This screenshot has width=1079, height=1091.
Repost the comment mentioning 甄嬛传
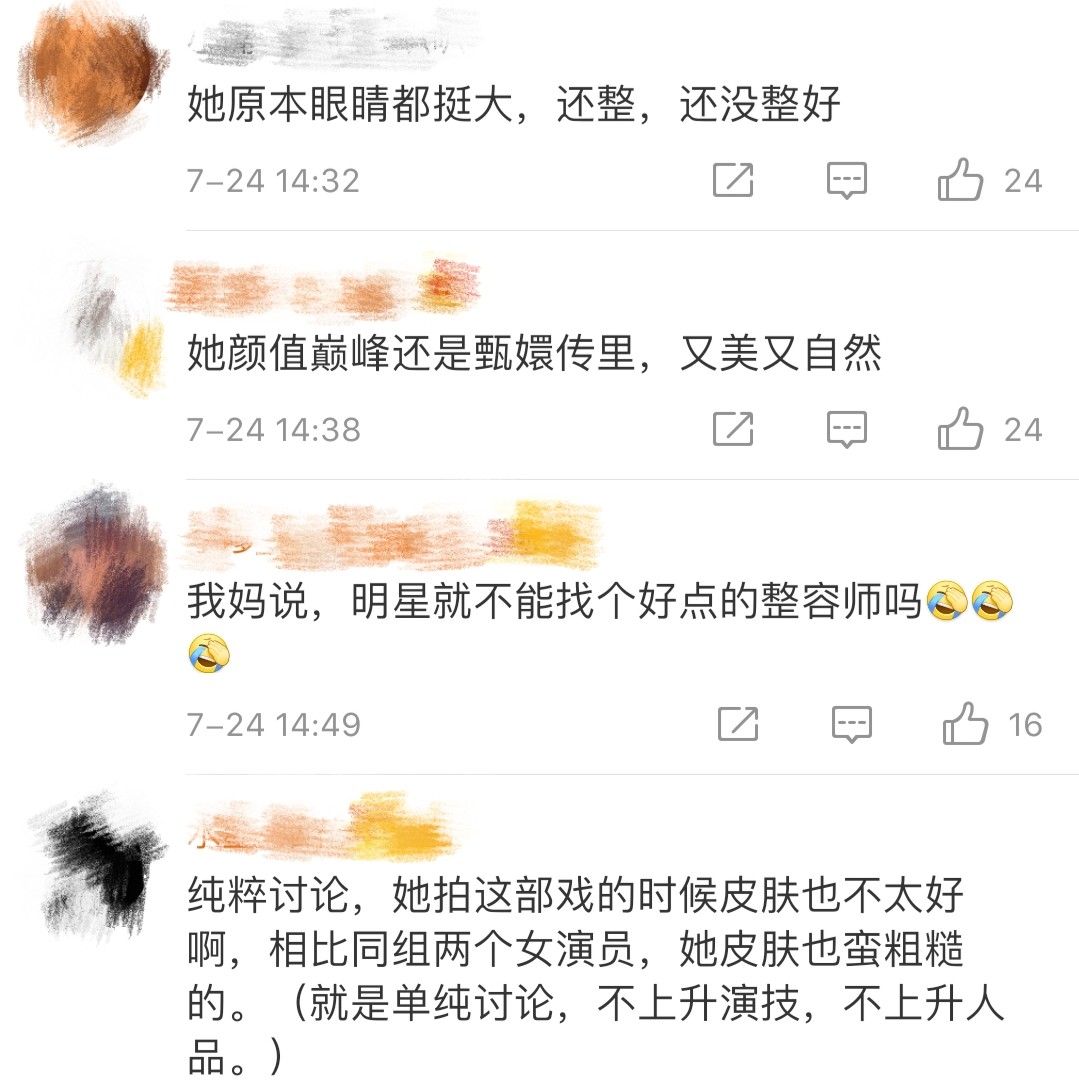pos(733,430)
